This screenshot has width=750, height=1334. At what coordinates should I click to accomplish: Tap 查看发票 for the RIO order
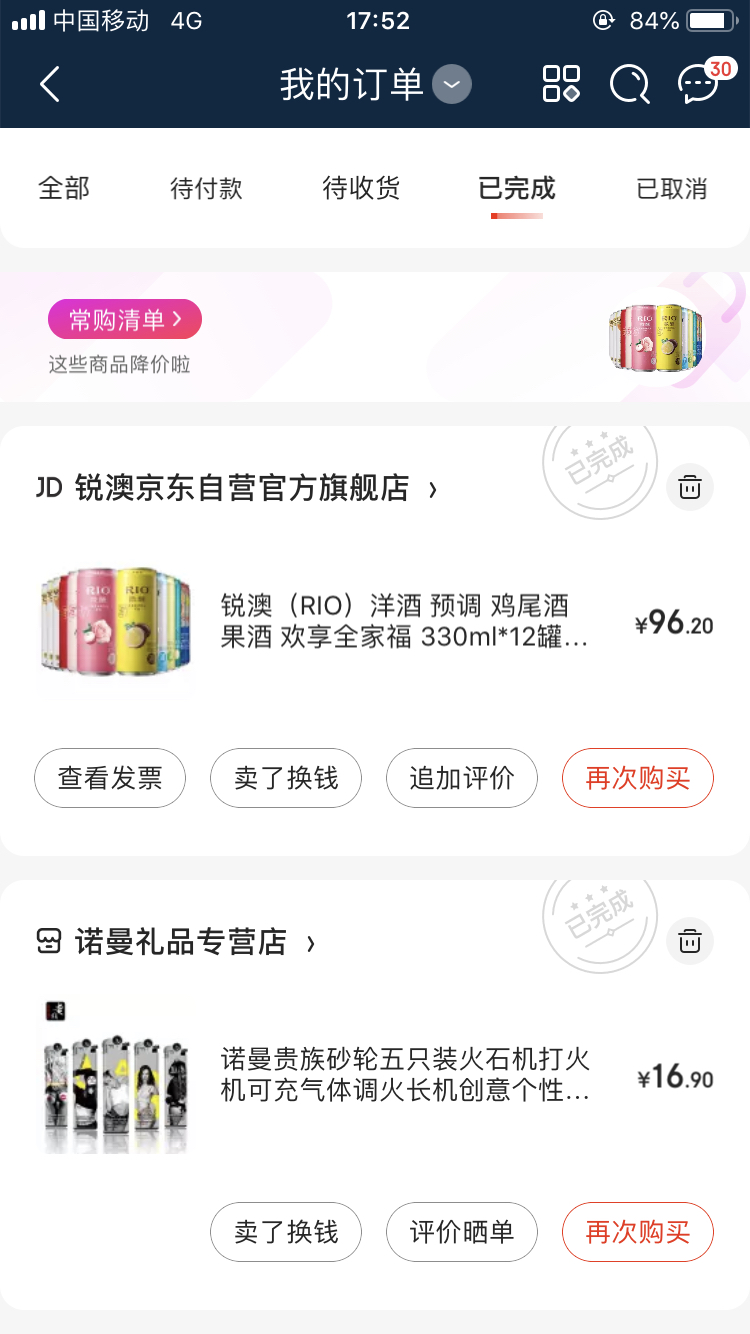point(110,778)
